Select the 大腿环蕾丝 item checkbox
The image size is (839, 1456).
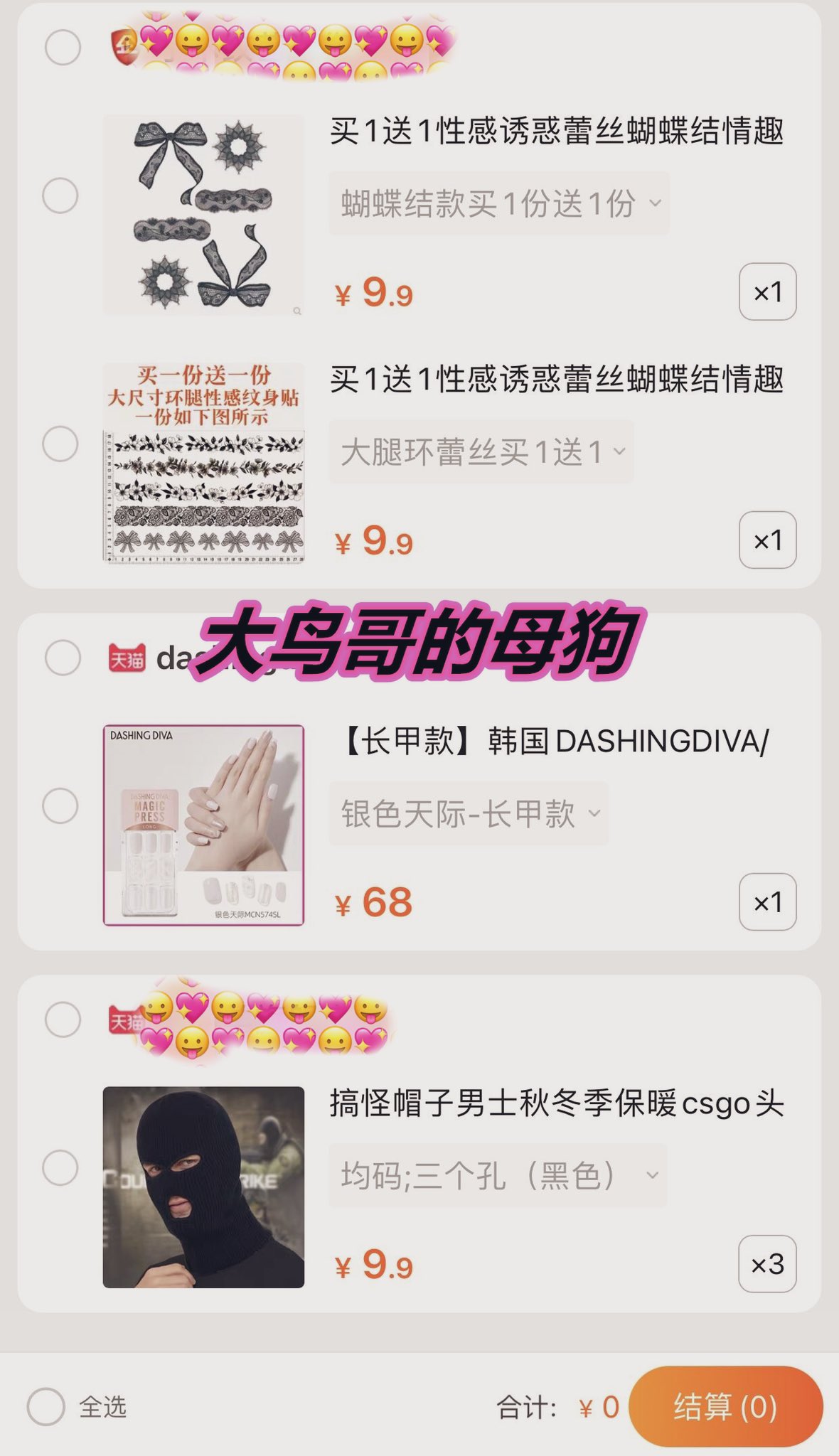[x=60, y=444]
